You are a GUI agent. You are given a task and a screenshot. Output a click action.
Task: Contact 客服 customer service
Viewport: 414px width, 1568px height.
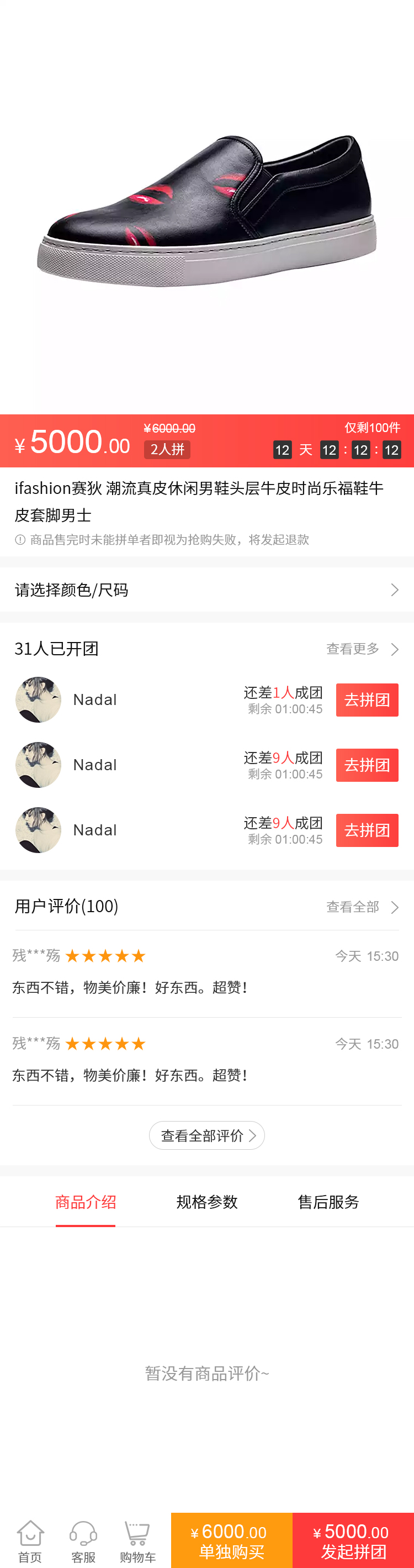83,1541
